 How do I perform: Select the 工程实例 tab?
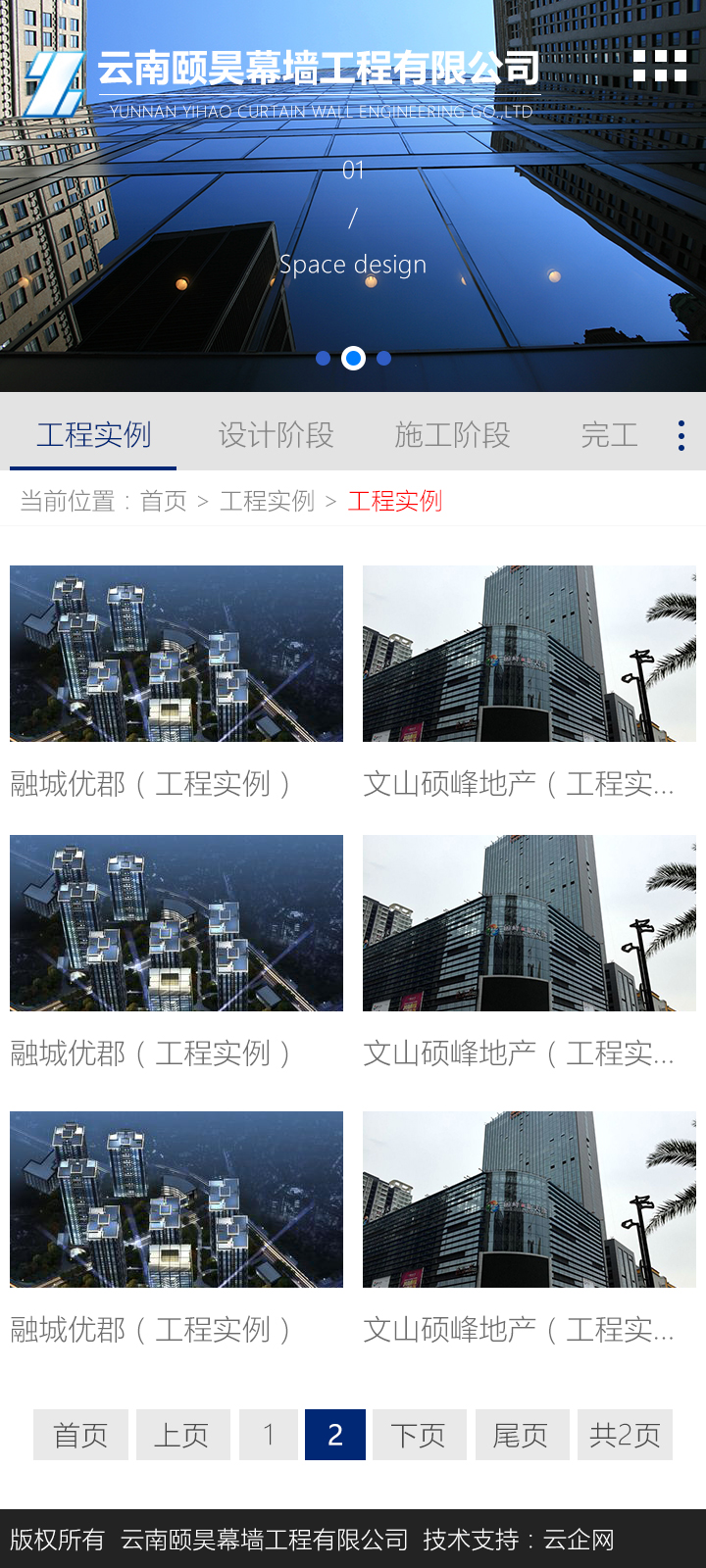(x=94, y=434)
